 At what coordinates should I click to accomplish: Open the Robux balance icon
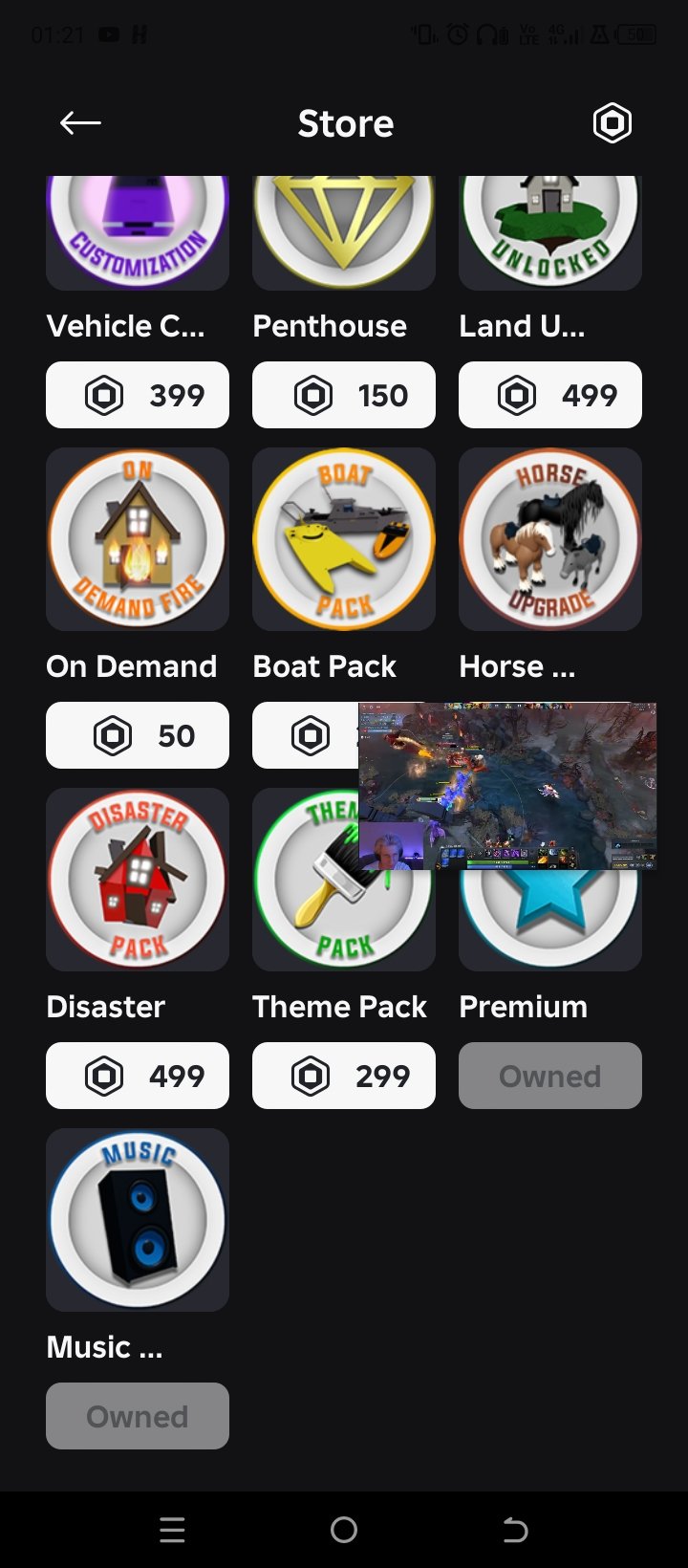(x=613, y=122)
